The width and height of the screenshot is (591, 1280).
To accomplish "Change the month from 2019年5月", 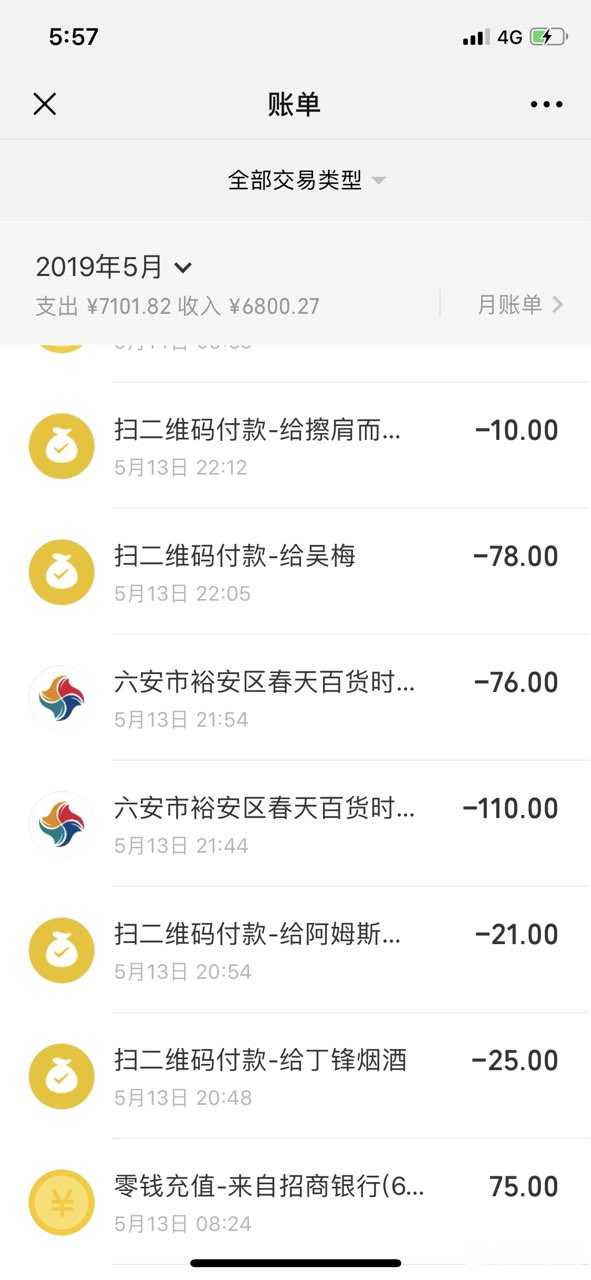I will pyautogui.click(x=114, y=267).
